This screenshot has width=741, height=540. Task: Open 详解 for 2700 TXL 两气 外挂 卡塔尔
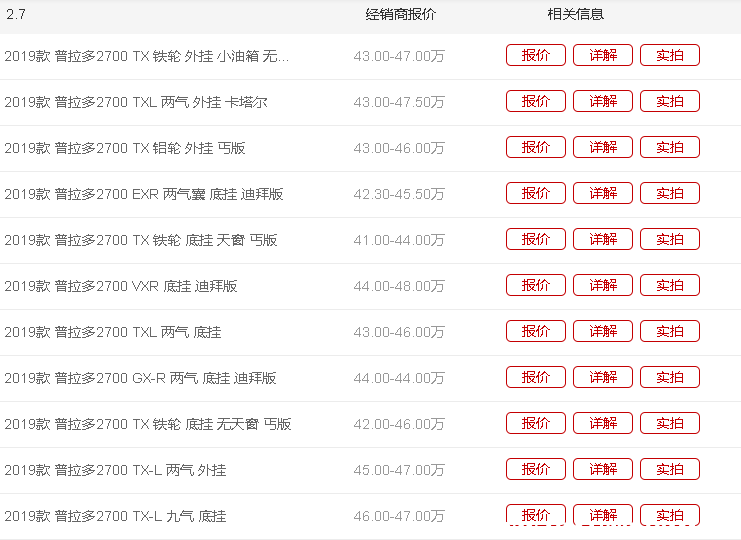(x=602, y=101)
